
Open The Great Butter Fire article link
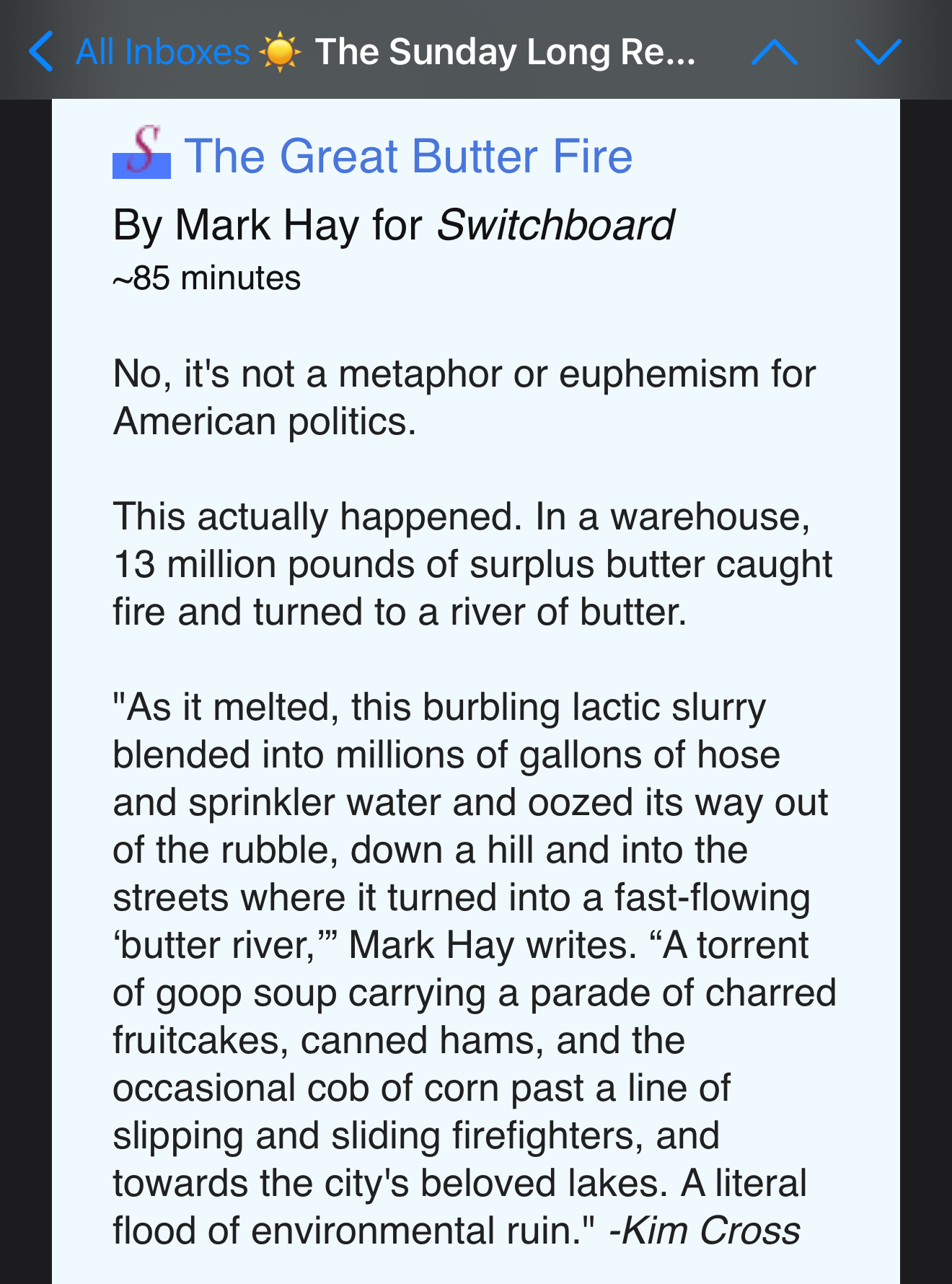pyautogui.click(x=408, y=156)
